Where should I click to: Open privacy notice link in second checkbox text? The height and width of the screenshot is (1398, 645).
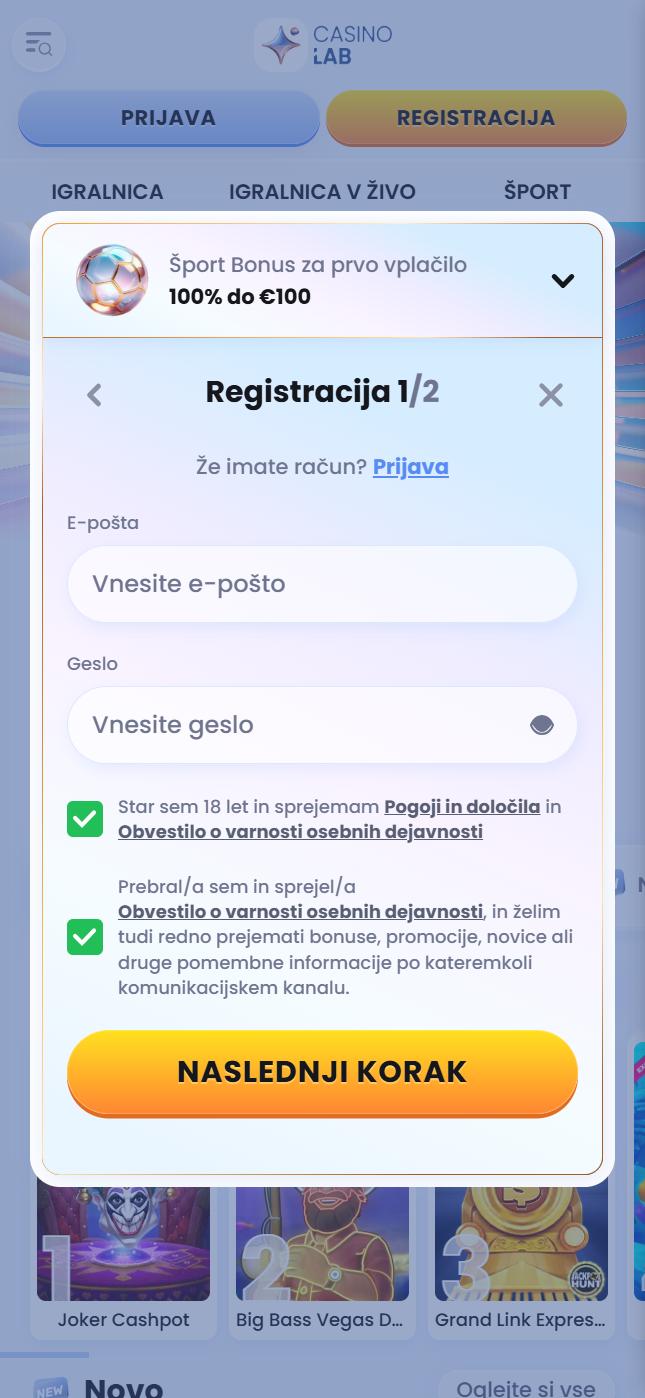pyautogui.click(x=300, y=911)
